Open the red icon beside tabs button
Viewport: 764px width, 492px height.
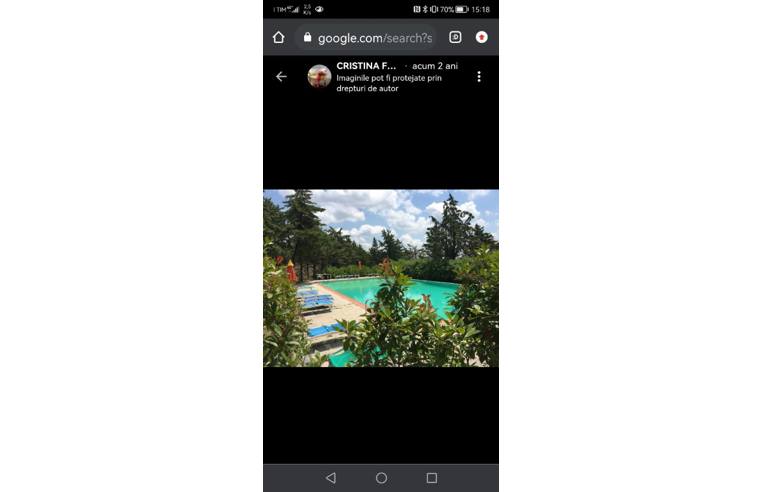point(482,37)
